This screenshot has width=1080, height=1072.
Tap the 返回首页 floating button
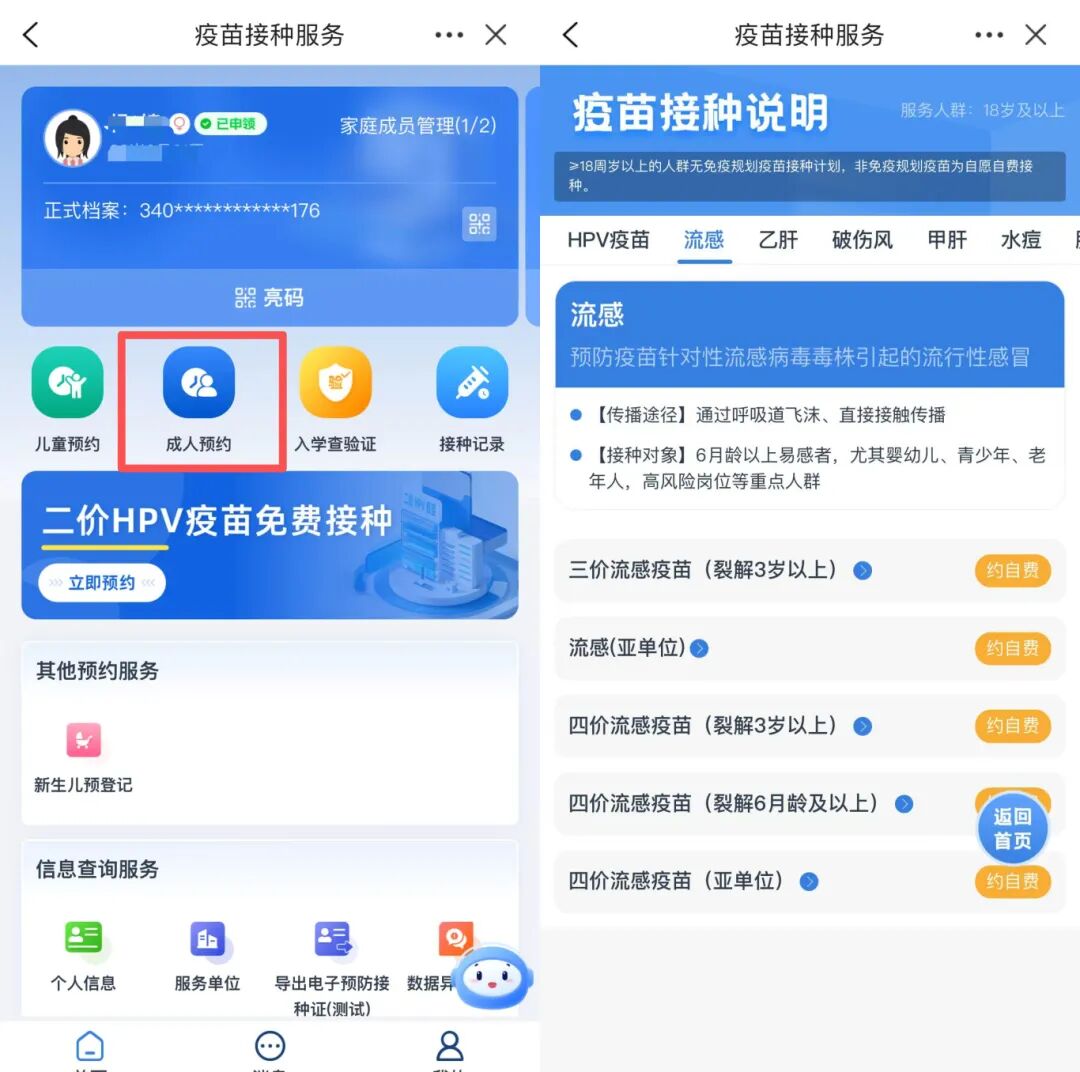point(1011,829)
